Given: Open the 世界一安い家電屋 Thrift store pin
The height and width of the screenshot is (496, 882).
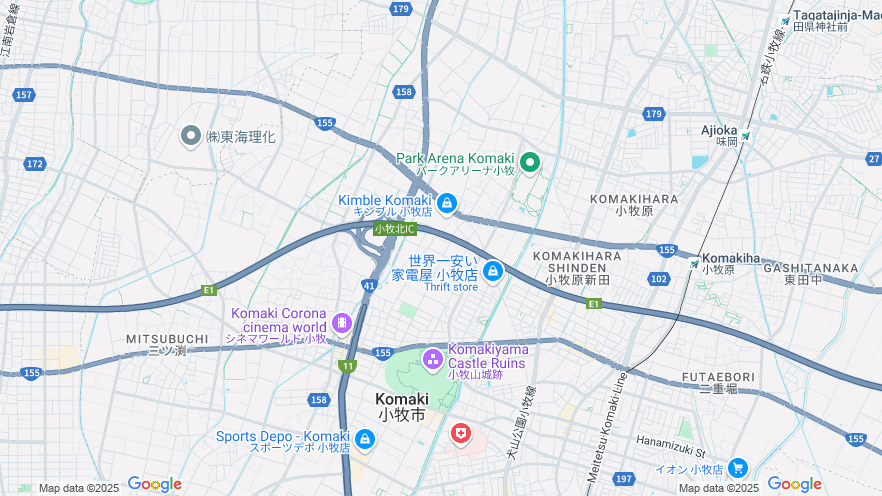Looking at the screenshot, I should point(492,271).
